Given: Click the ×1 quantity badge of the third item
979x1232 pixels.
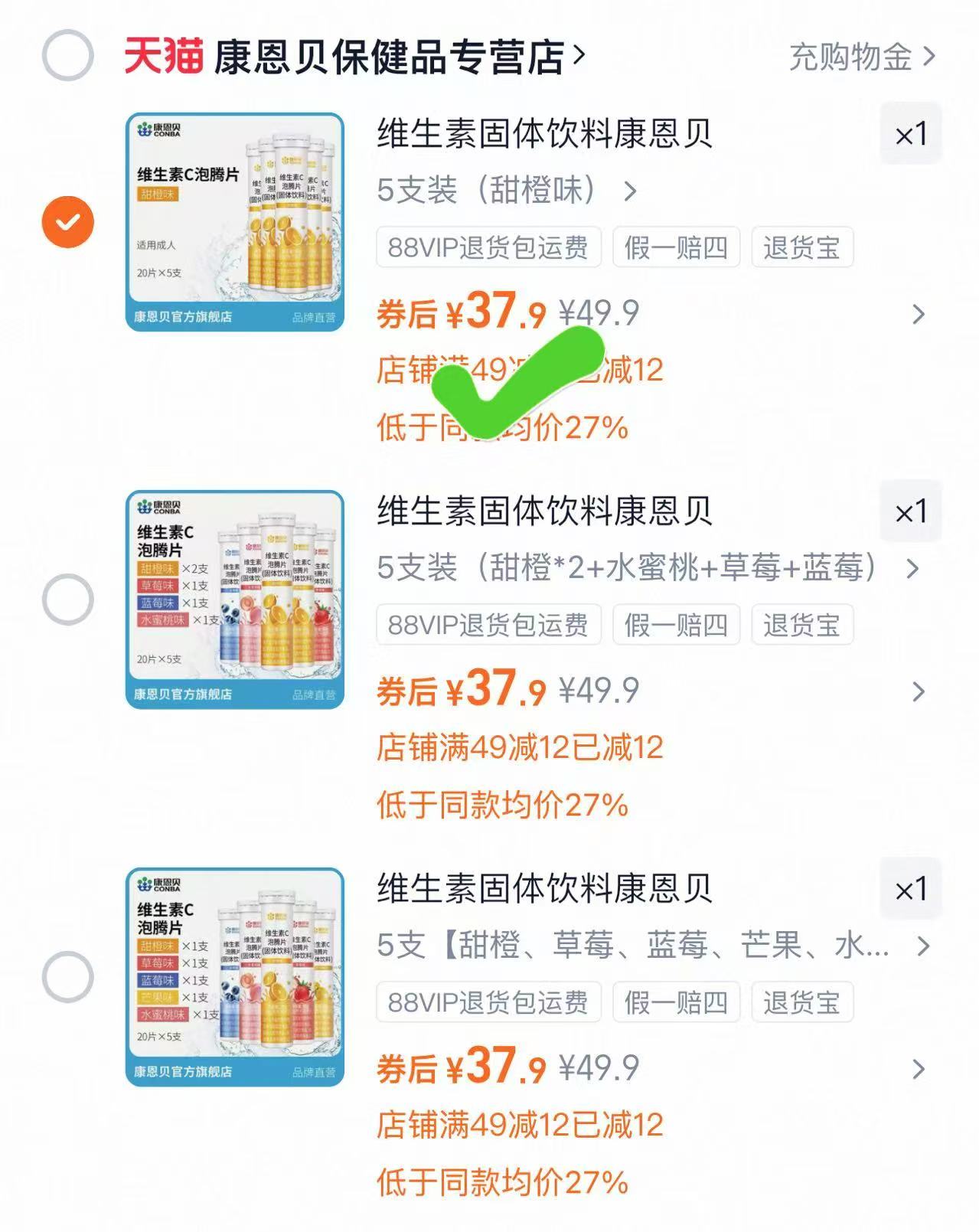Looking at the screenshot, I should pos(909,890).
